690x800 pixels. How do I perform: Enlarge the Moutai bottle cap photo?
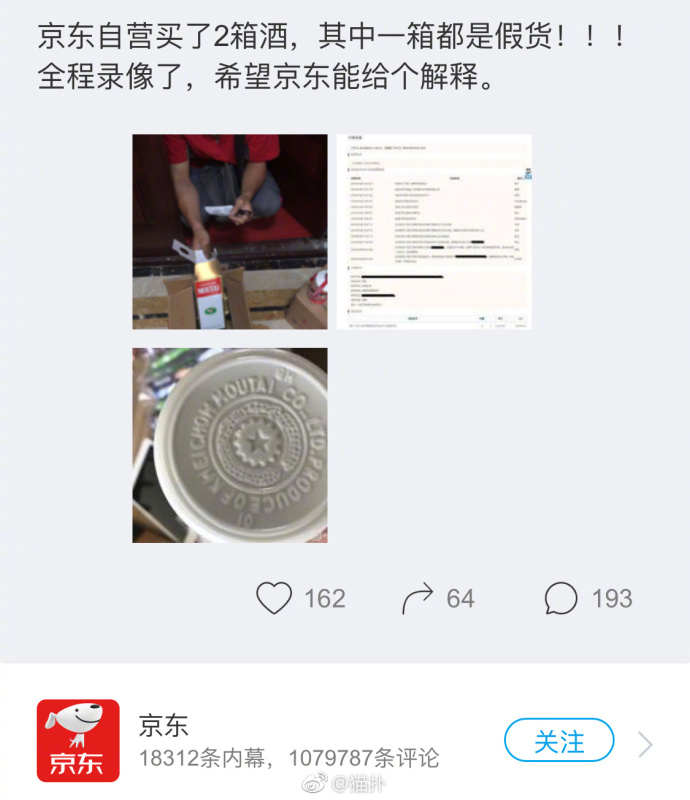(x=230, y=445)
